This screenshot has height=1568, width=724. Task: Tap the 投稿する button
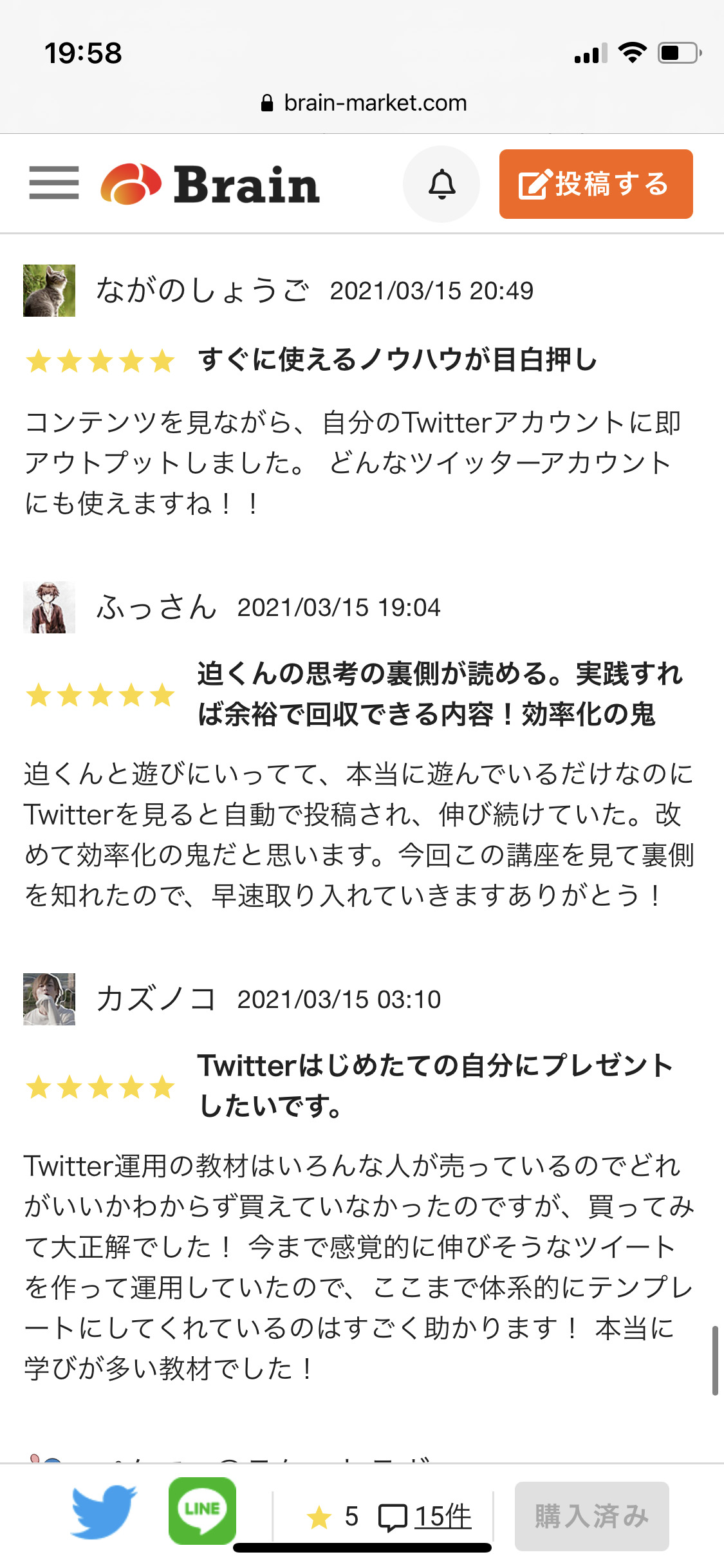coord(596,184)
